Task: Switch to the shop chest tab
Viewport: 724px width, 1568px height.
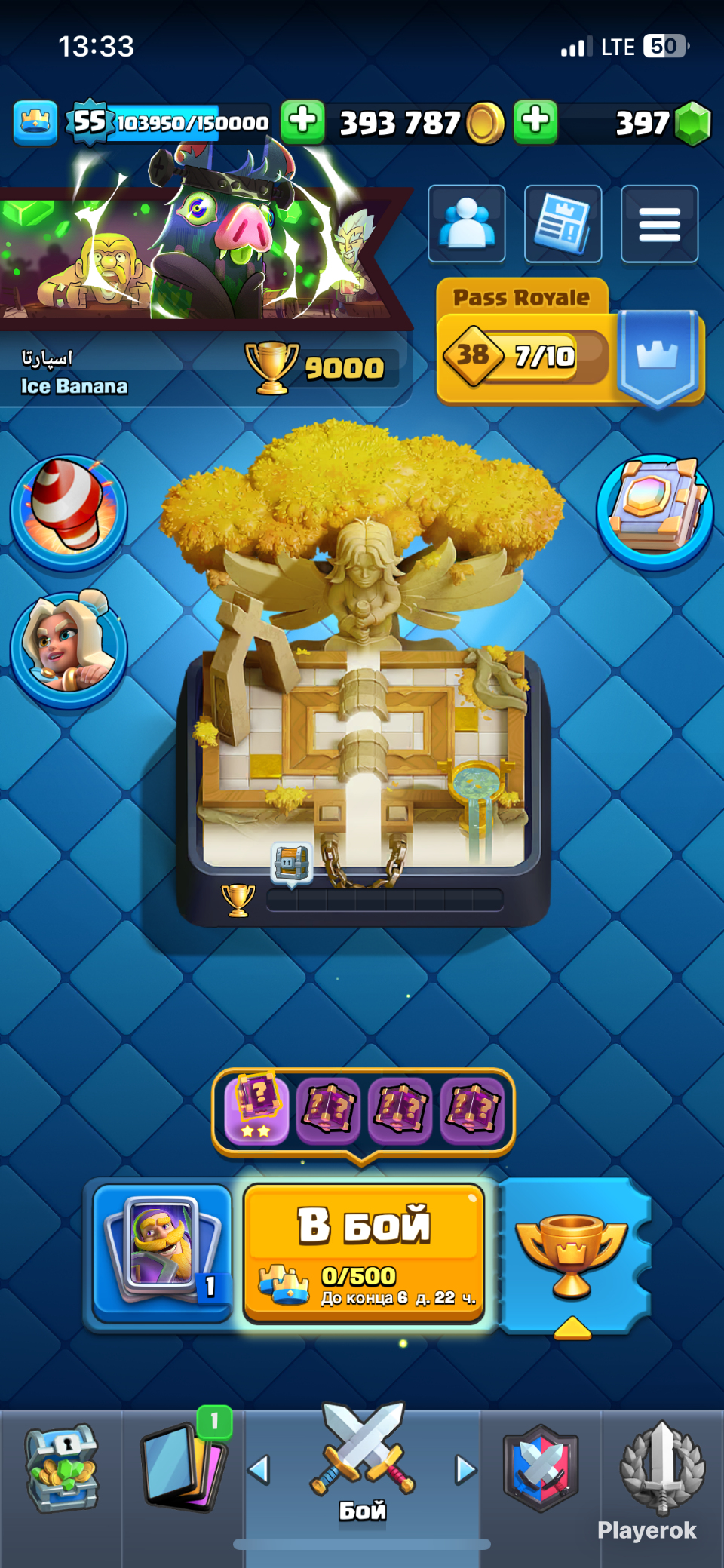Action: 60,1468
